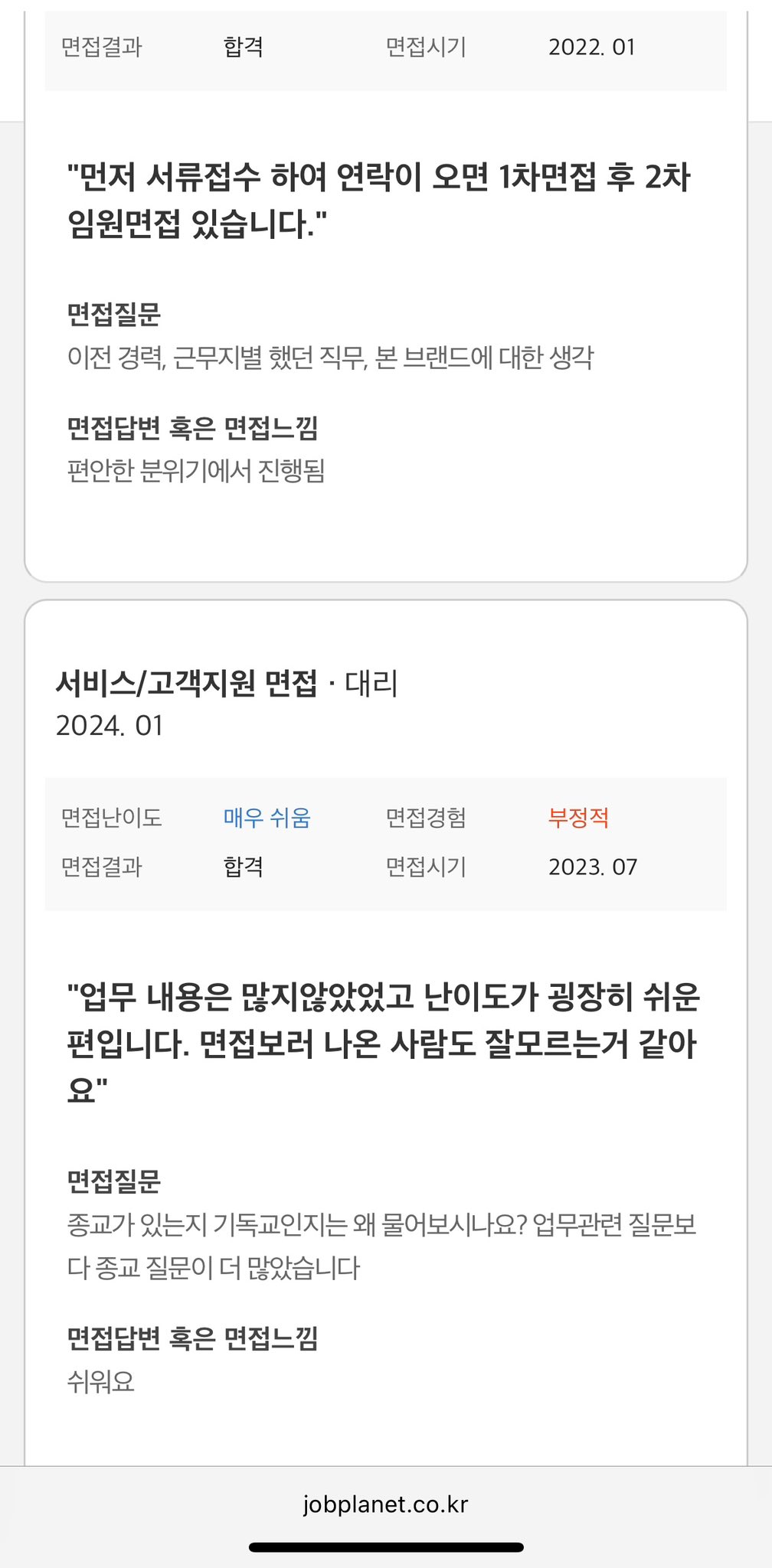Click the 합격 result in bottom review
The height and width of the screenshot is (1568, 772).
click(241, 867)
